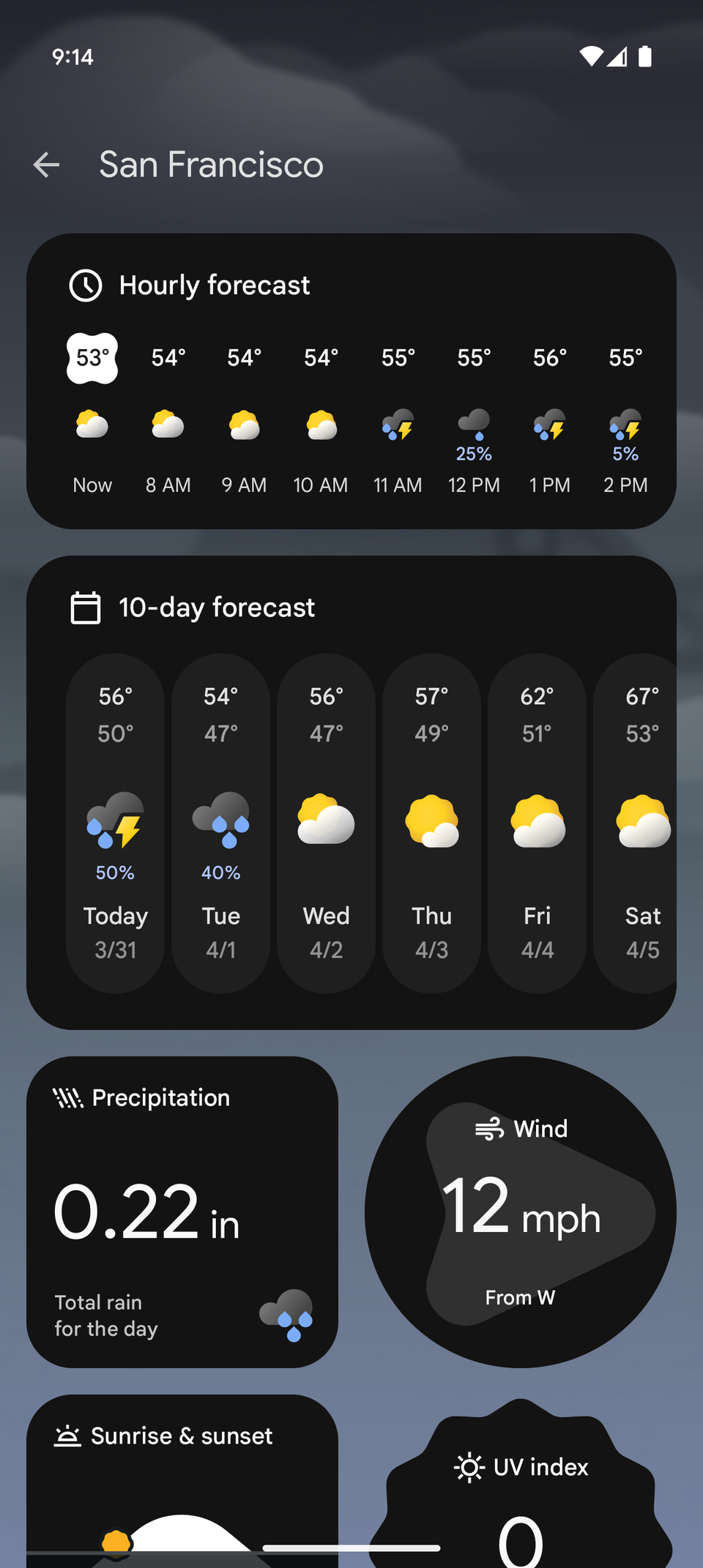The height and width of the screenshot is (1568, 703).
Task: Tap the San Francisco city title
Action: coord(211,165)
